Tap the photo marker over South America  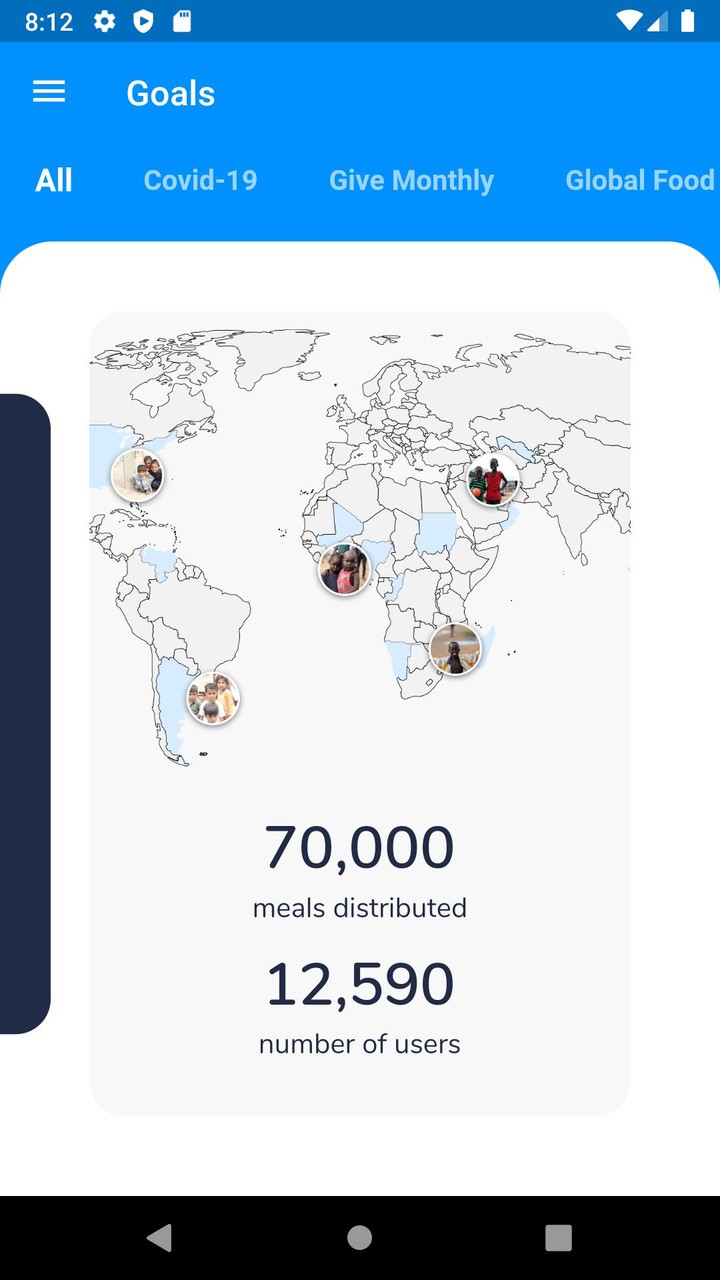213,698
